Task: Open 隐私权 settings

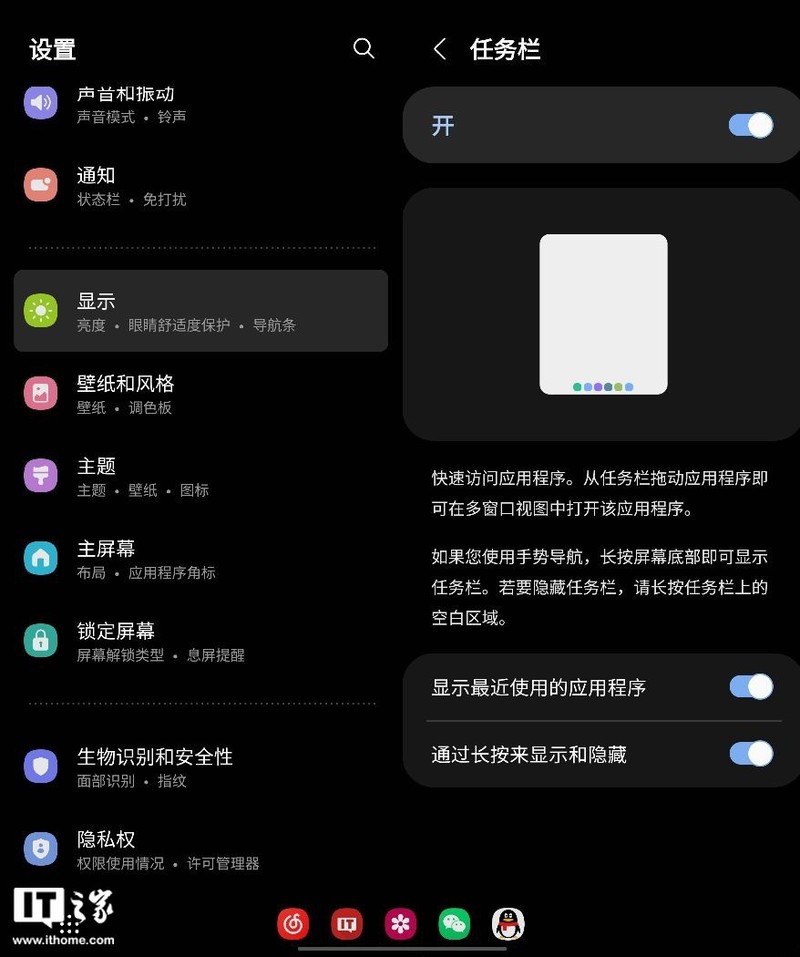Action: (x=200, y=849)
